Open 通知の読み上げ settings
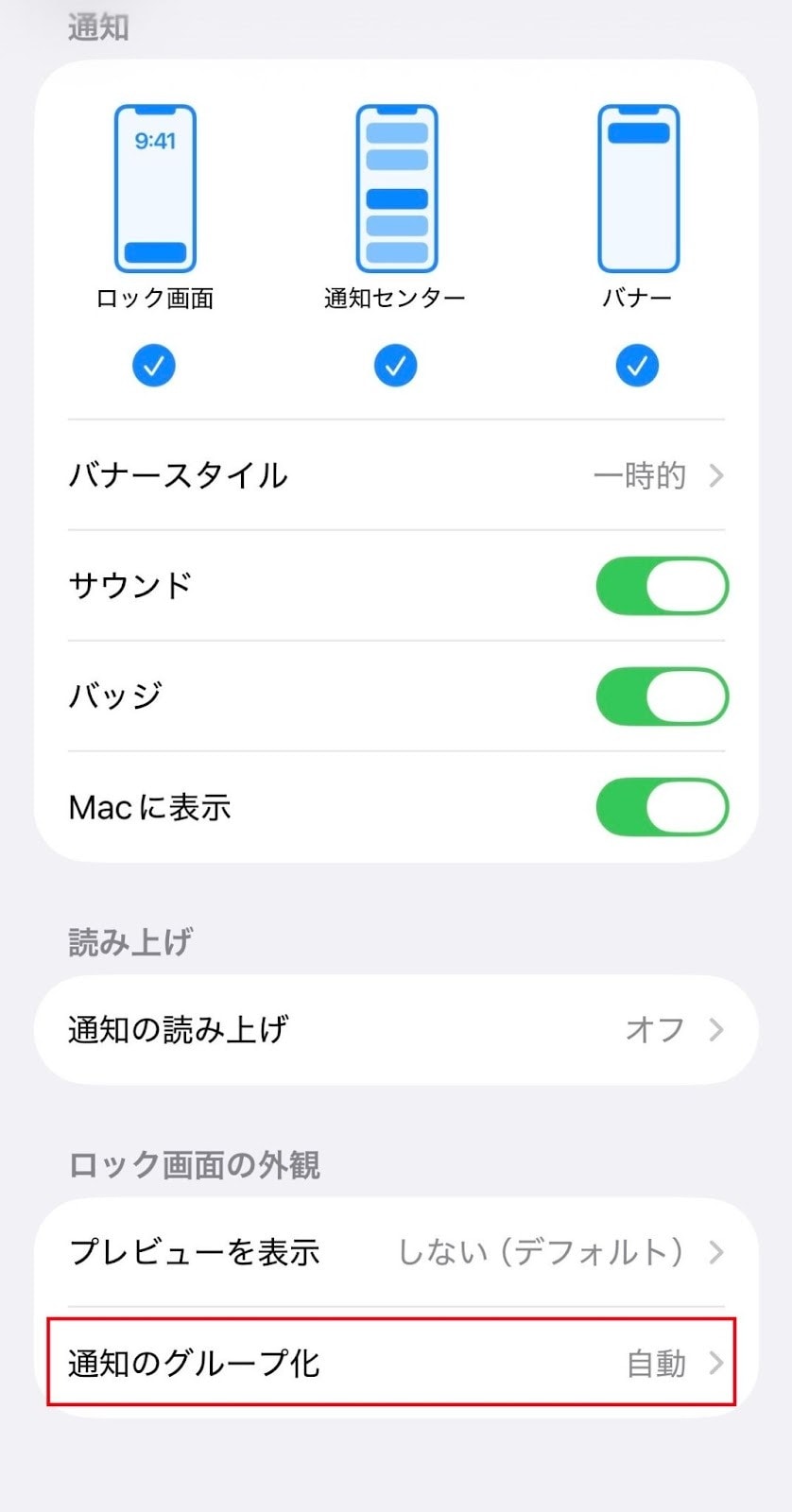 396,1029
